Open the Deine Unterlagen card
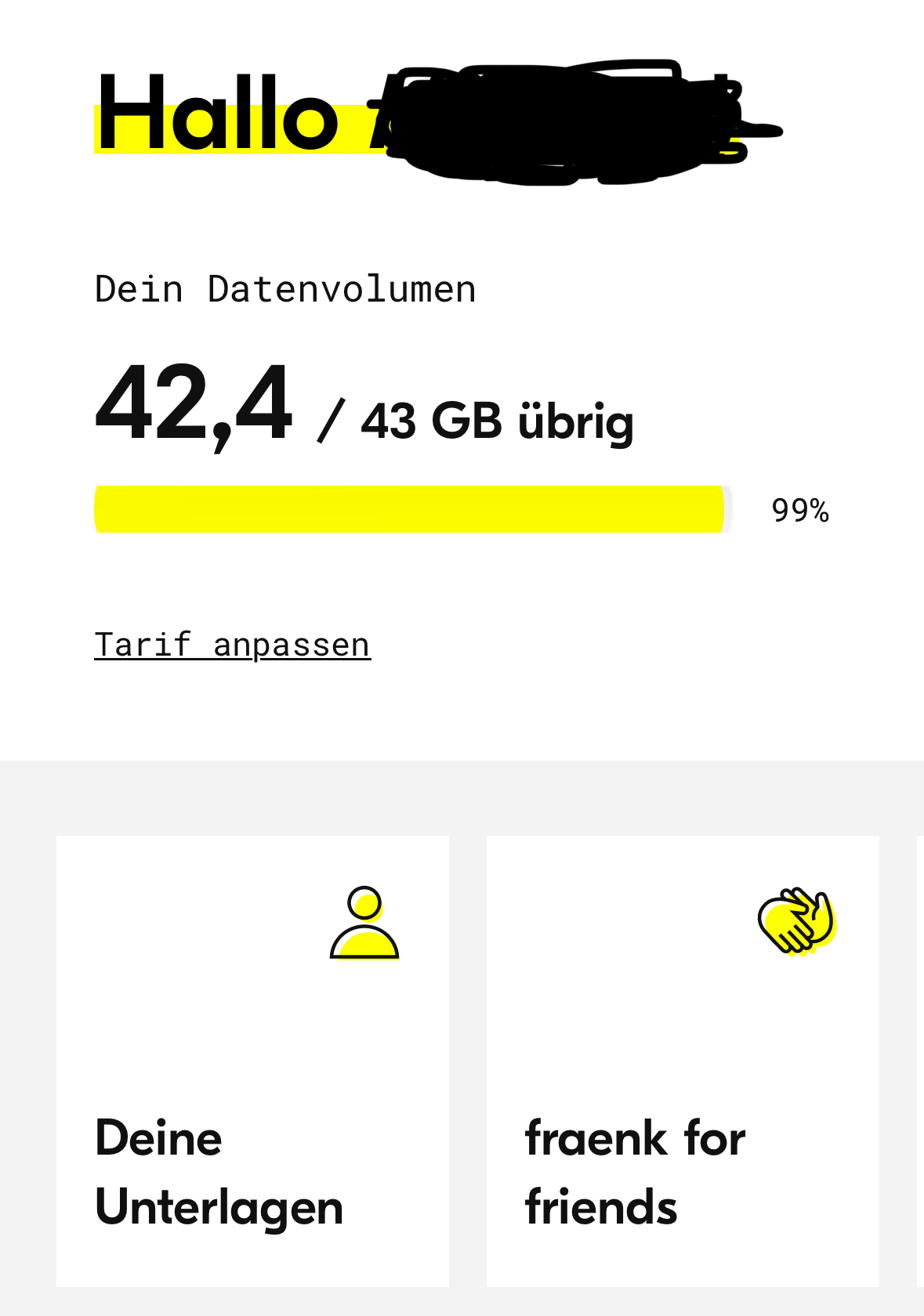This screenshot has width=924, height=1316. coord(252,1061)
